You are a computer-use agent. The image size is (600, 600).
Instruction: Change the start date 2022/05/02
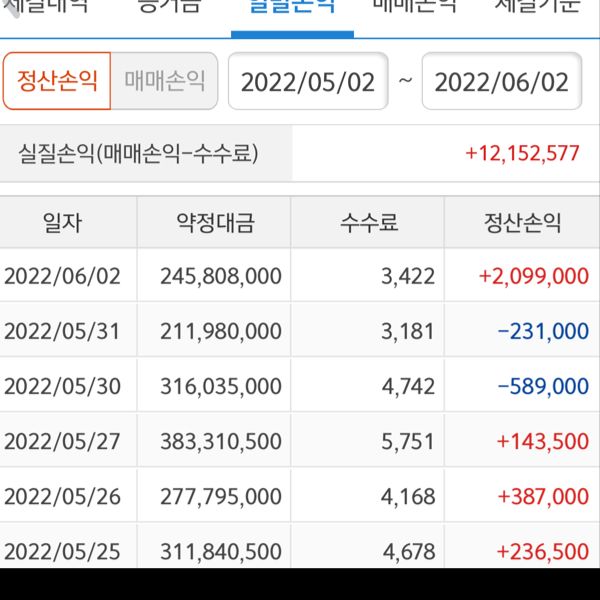click(308, 81)
